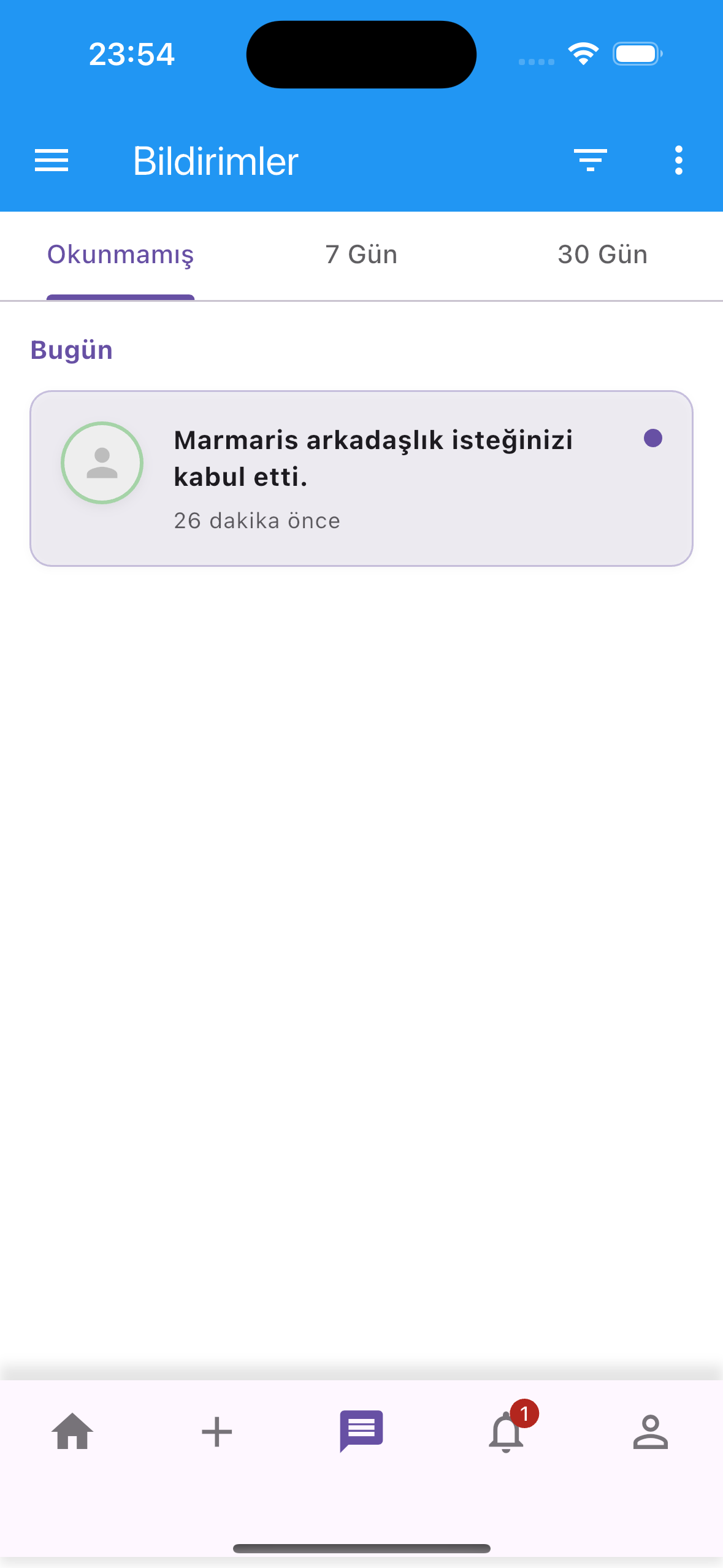The width and height of the screenshot is (723, 1568).
Task: Tap the avatar on the Marmaris notification
Action: pyautogui.click(x=102, y=463)
